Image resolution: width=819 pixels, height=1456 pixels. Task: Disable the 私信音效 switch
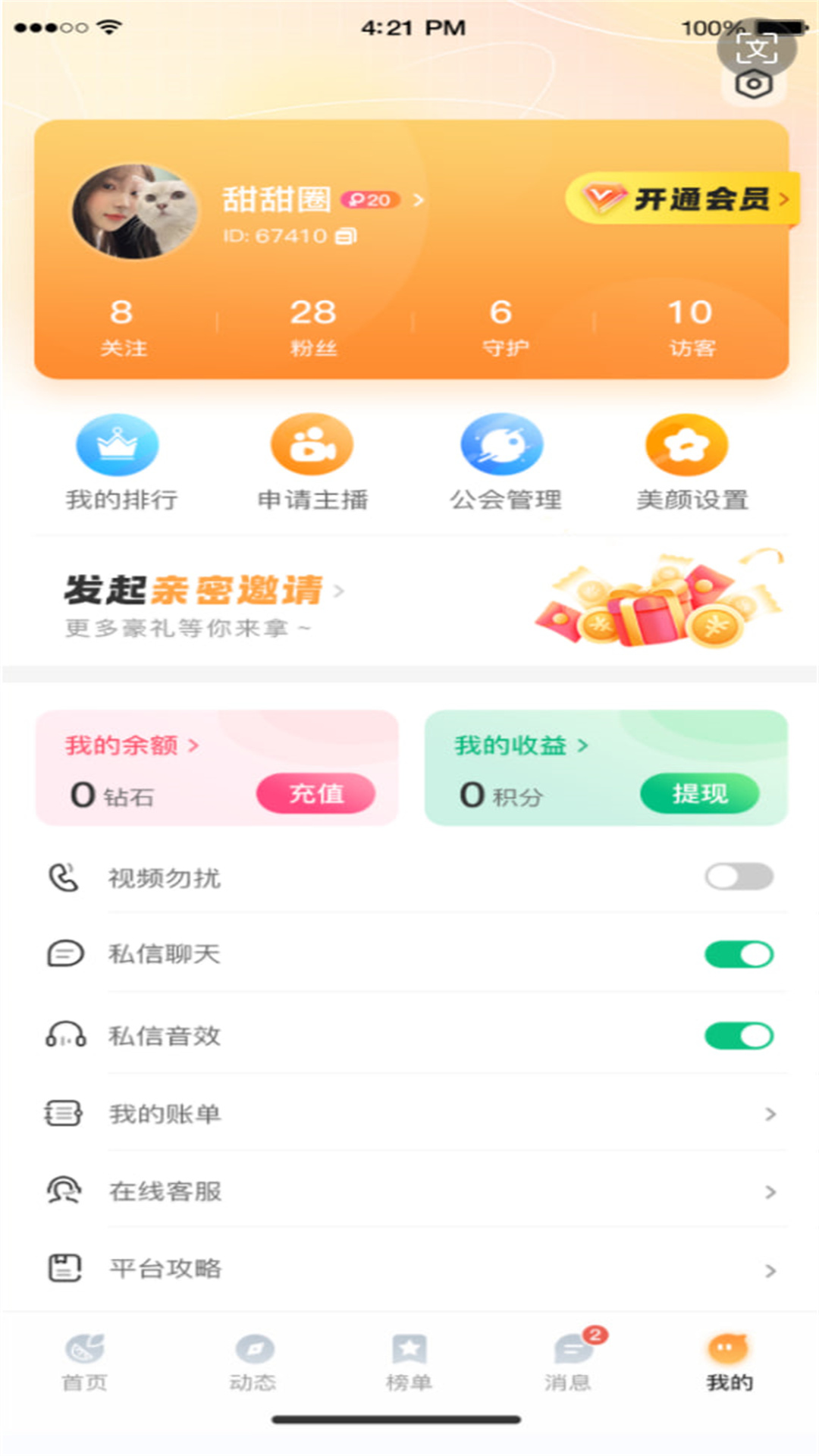739,1035
